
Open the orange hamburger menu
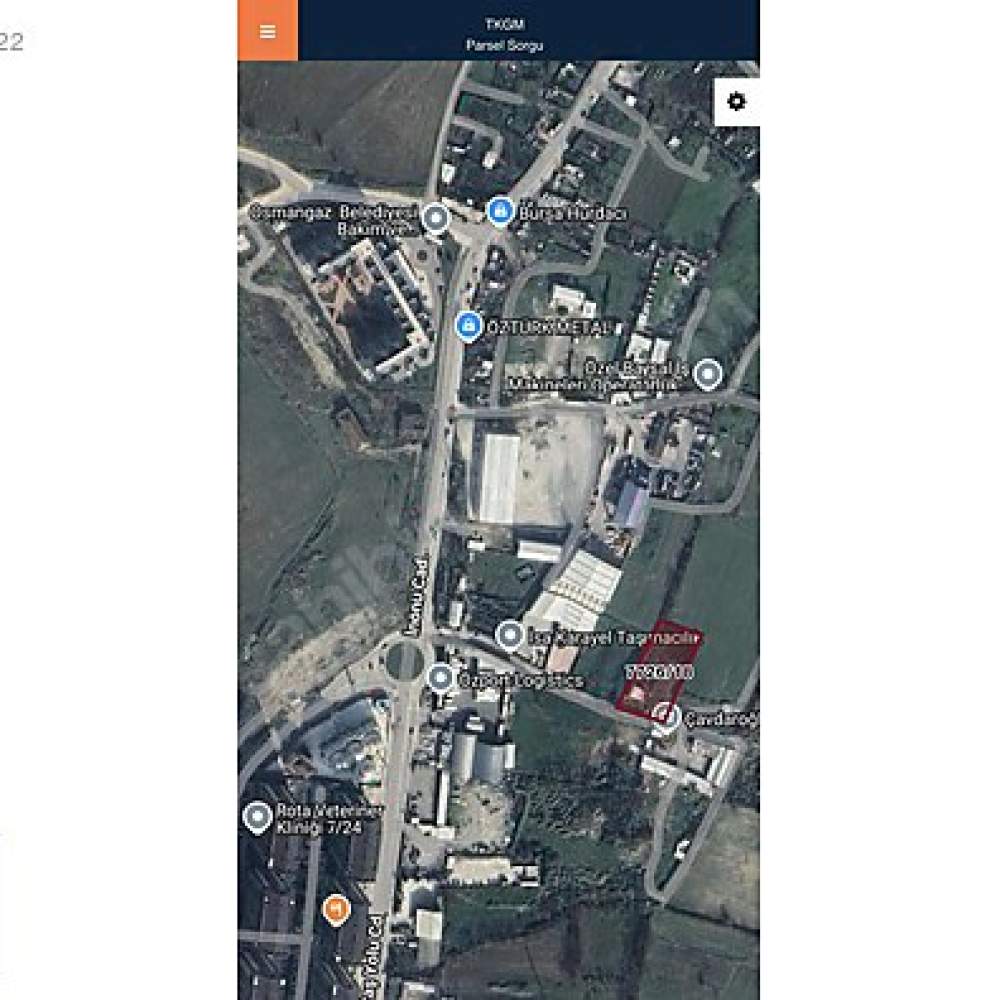[x=267, y=31]
